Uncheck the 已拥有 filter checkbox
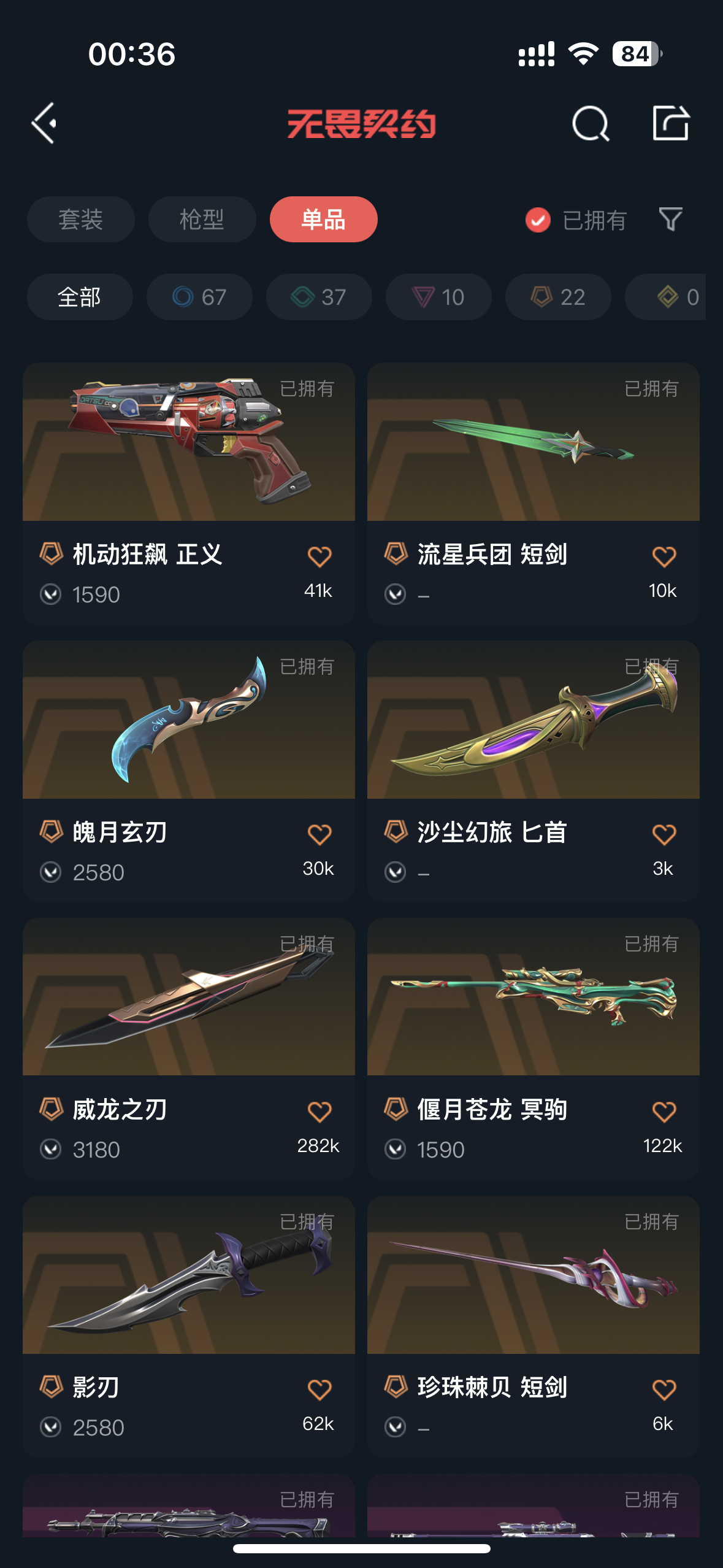 click(x=538, y=220)
